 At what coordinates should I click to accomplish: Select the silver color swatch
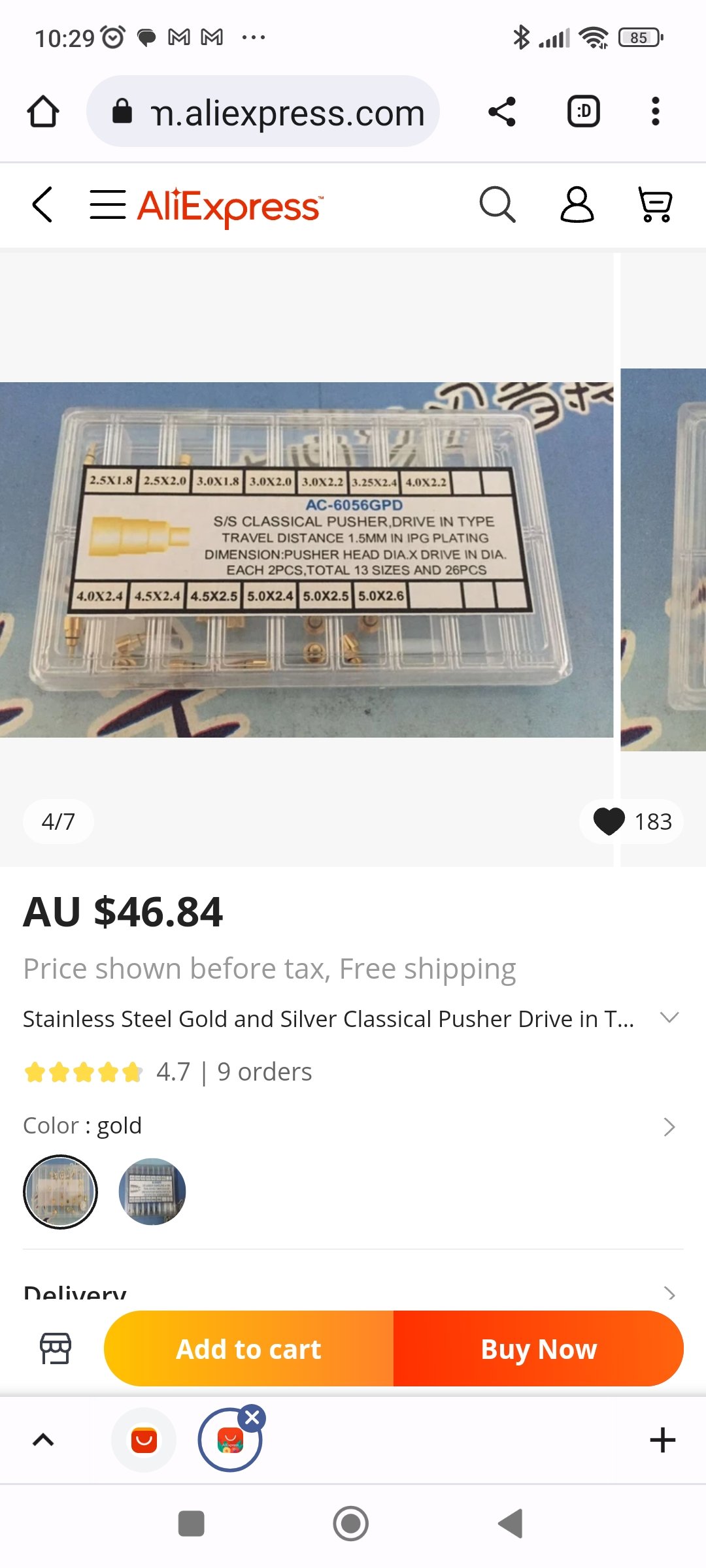(152, 1192)
